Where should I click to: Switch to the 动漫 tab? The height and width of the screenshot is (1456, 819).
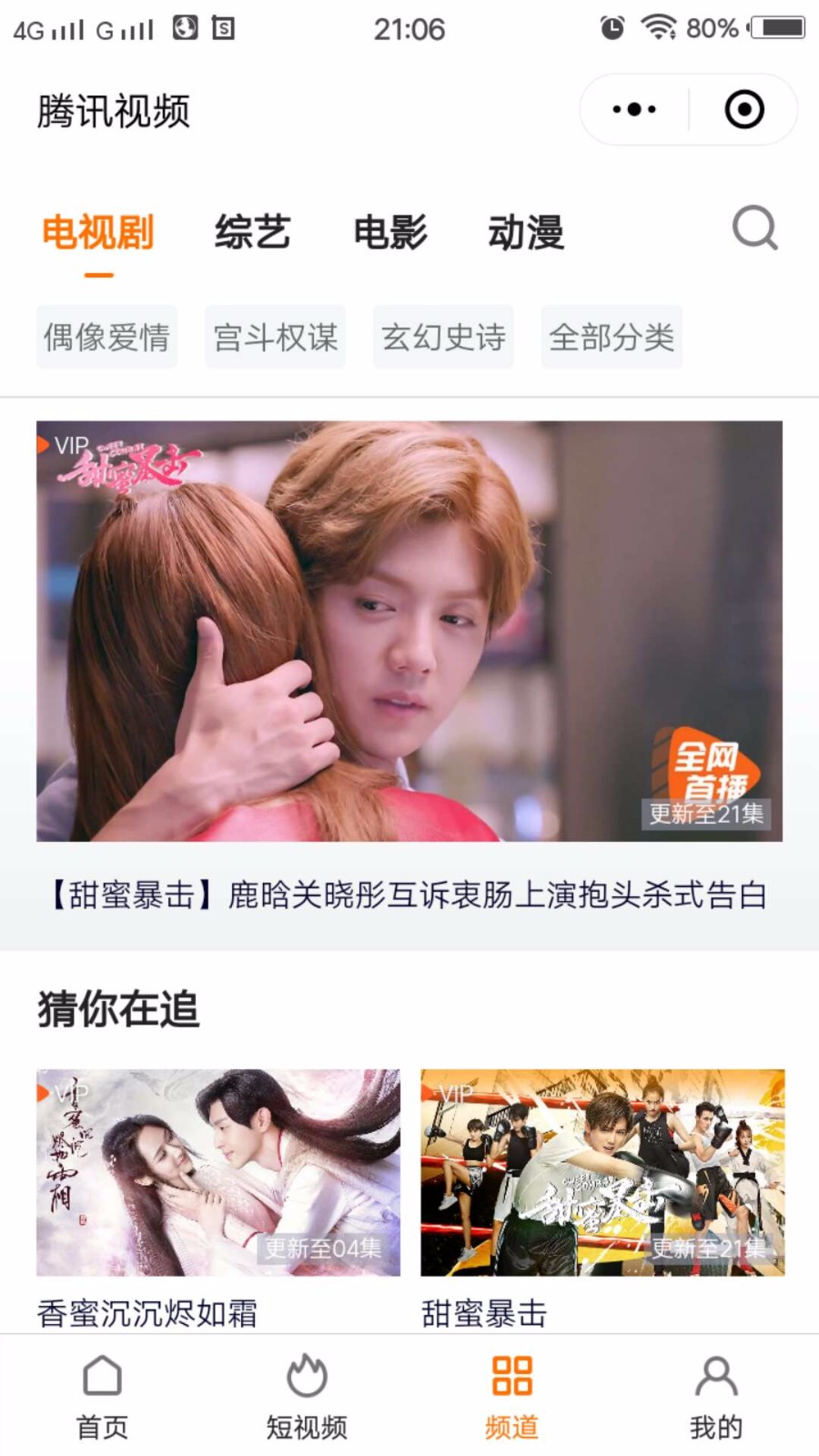526,233
